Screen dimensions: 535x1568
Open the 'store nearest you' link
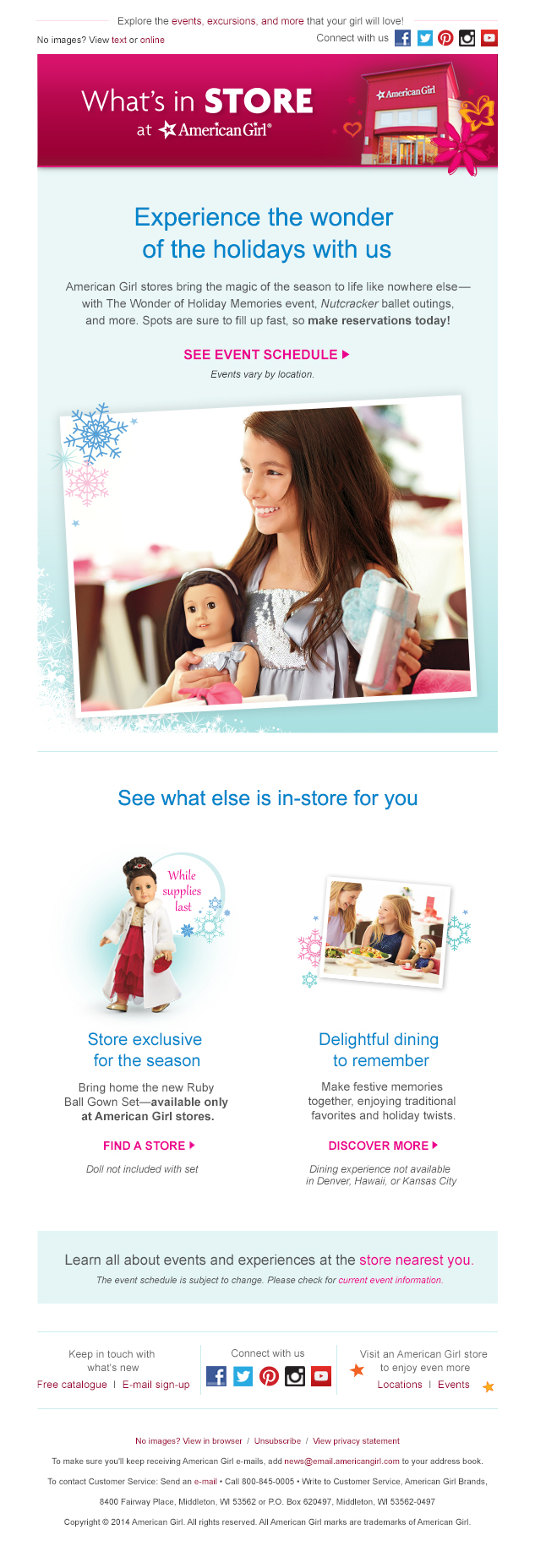click(415, 1260)
